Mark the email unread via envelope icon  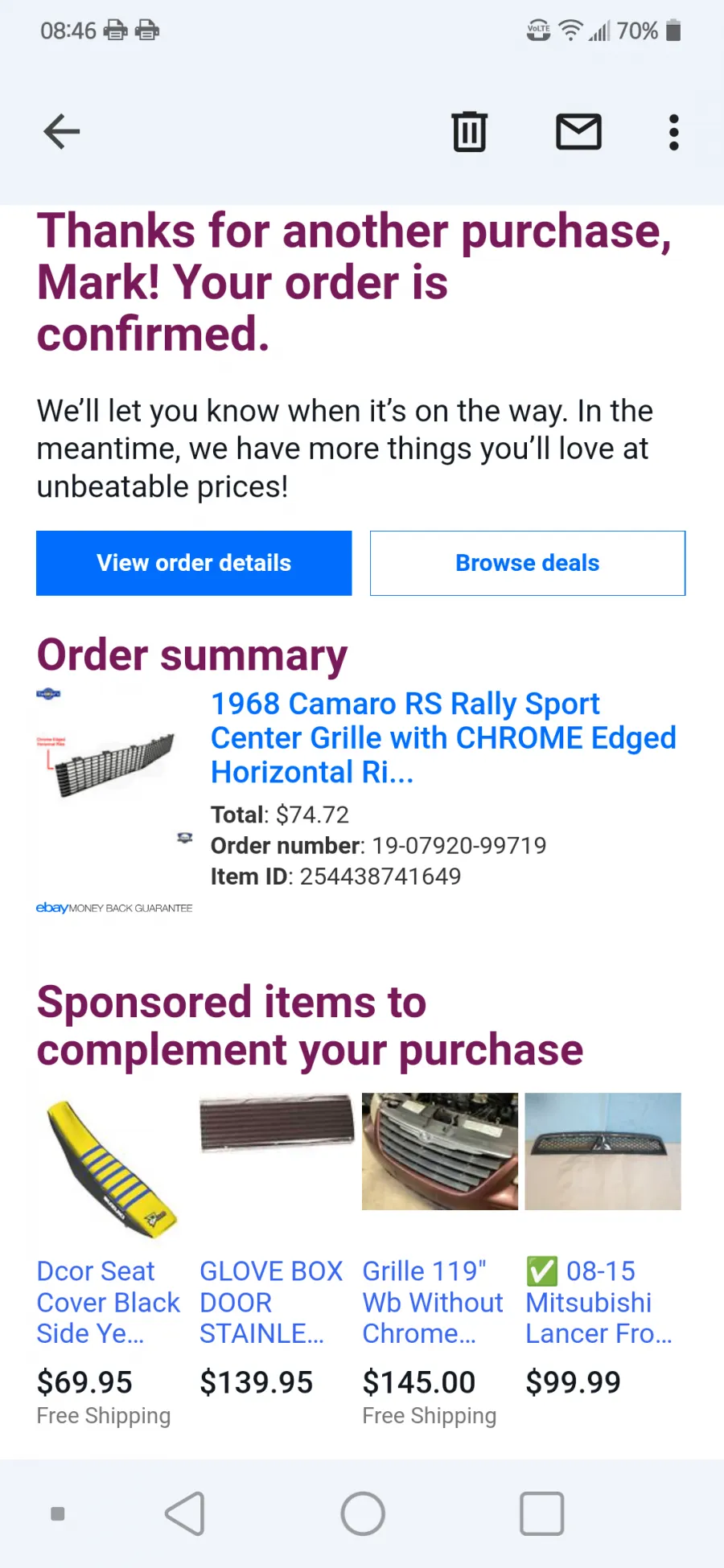[x=578, y=132]
